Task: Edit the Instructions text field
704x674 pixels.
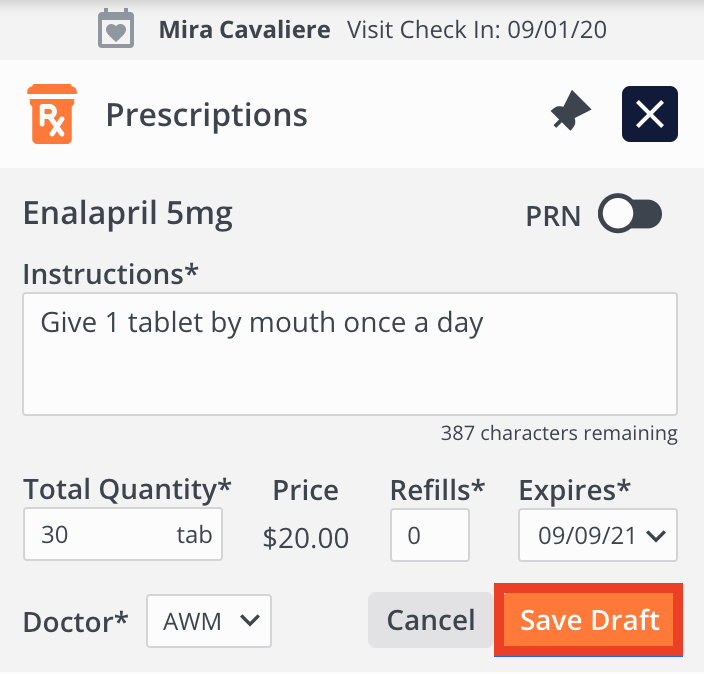Action: coord(350,353)
